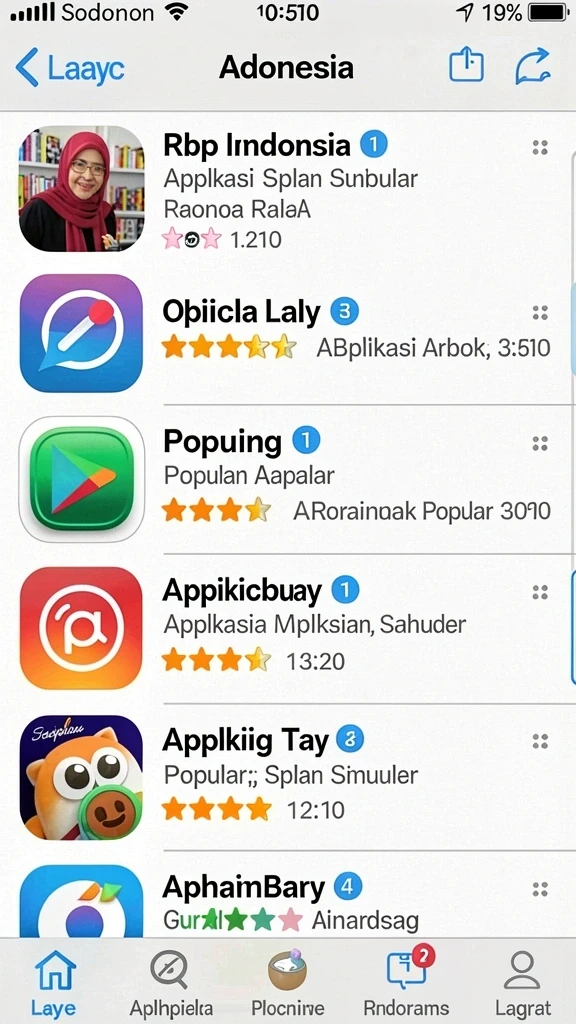Open the Opiicla Laly app entry
576x1024 pixels.
tap(288, 333)
